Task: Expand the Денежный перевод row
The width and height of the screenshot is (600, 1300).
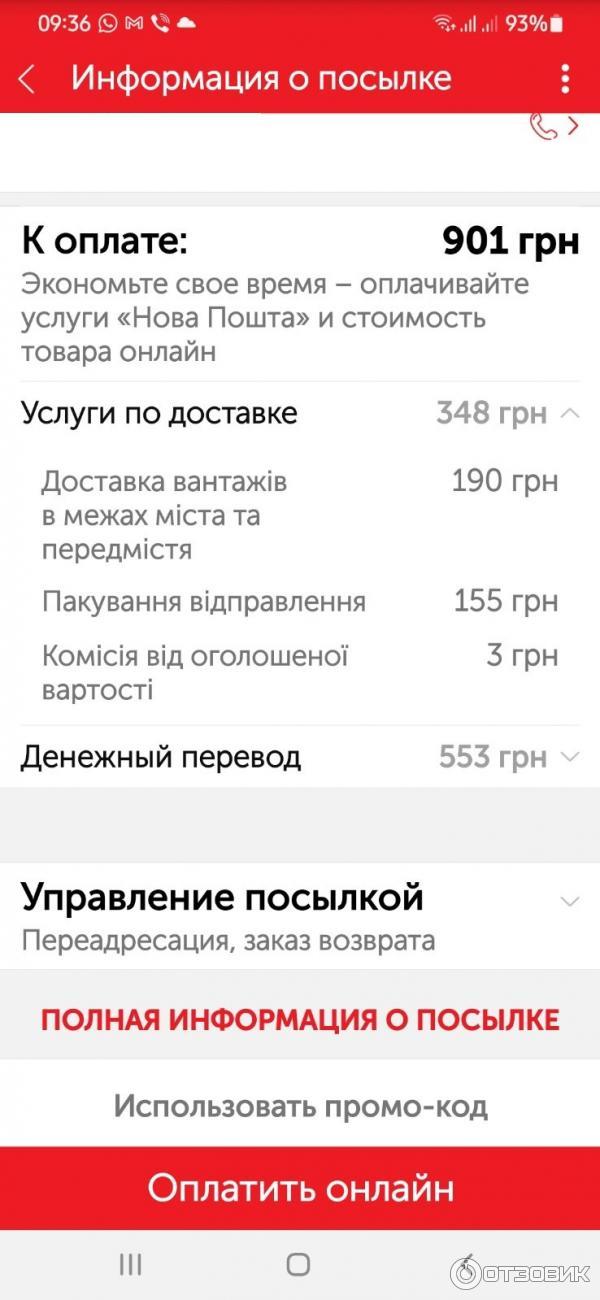Action: click(x=569, y=757)
